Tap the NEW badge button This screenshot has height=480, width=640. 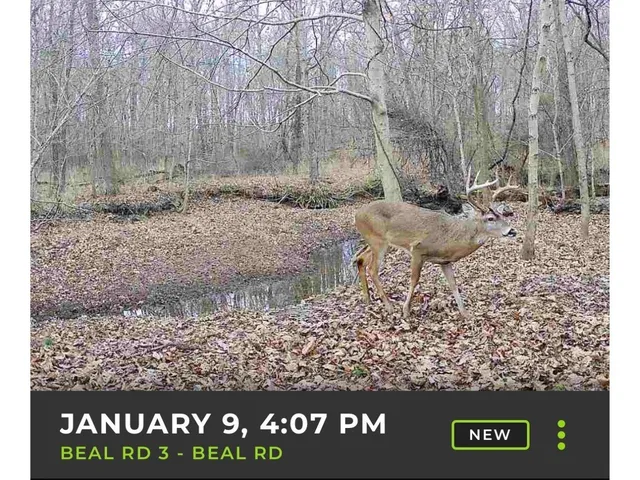(x=490, y=435)
